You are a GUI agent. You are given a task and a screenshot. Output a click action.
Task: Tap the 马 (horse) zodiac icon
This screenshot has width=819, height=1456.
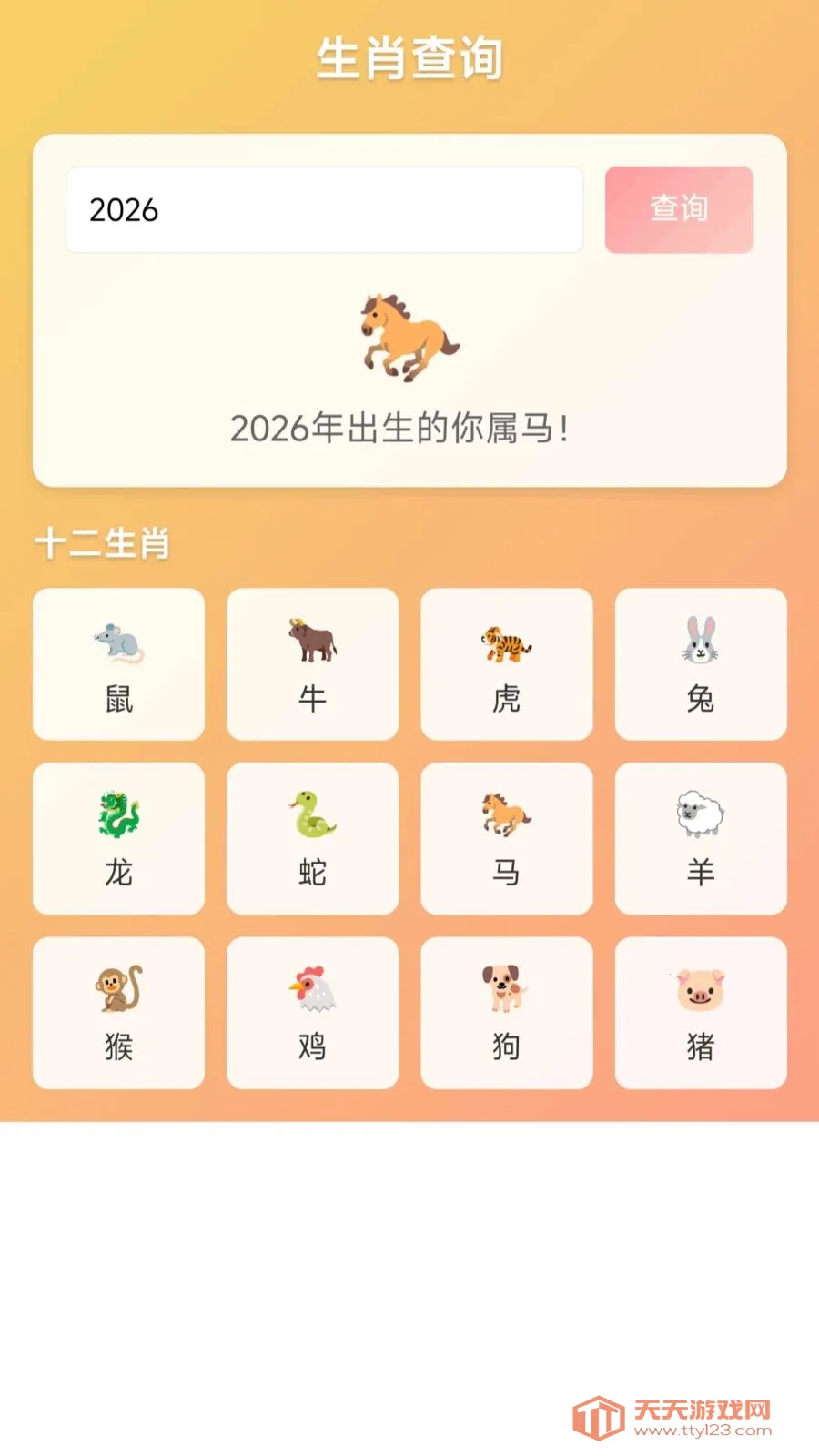(507, 837)
